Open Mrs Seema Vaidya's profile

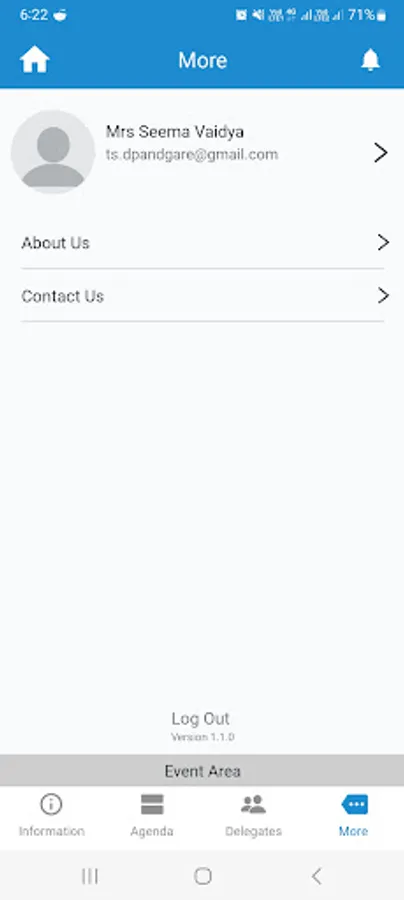point(202,152)
